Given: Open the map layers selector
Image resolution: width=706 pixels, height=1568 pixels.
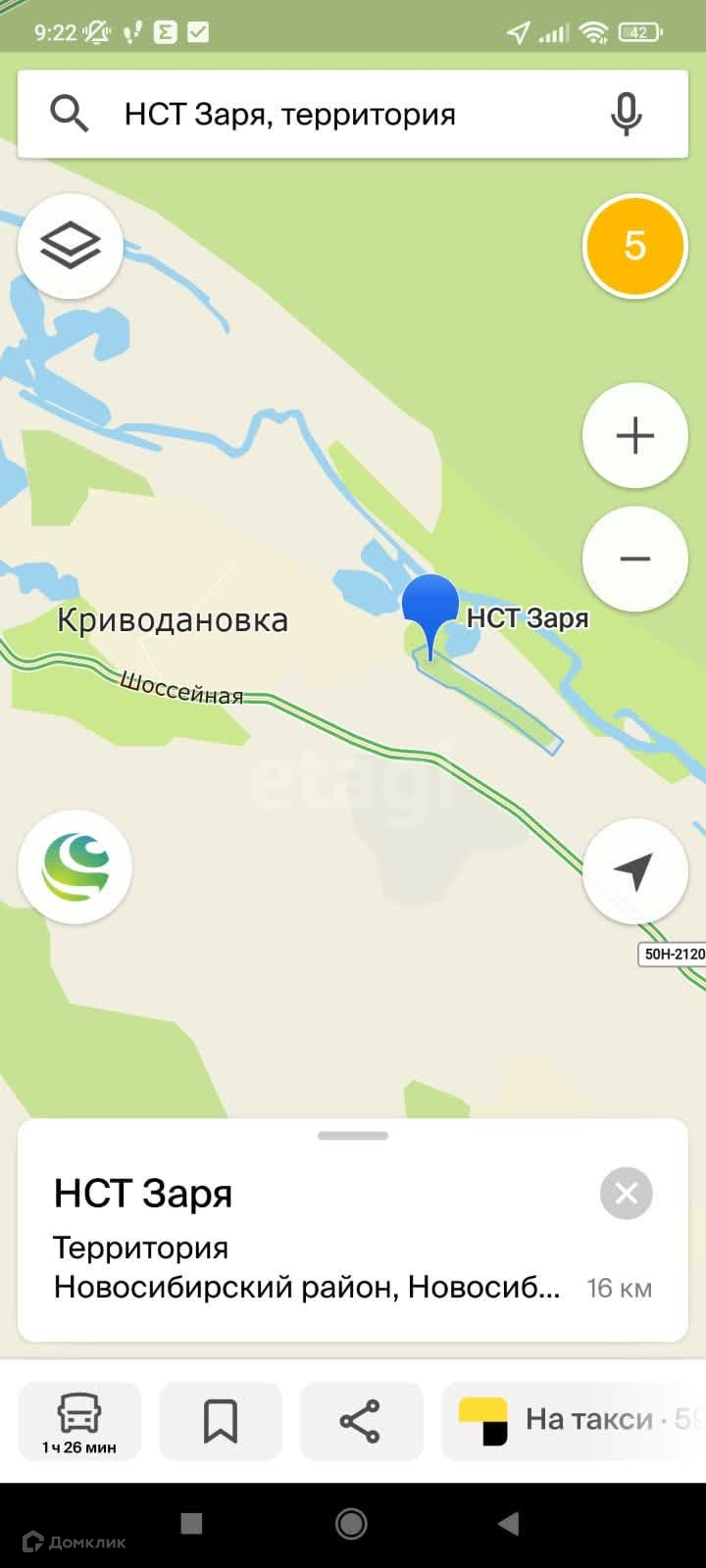Looking at the screenshot, I should [71, 246].
